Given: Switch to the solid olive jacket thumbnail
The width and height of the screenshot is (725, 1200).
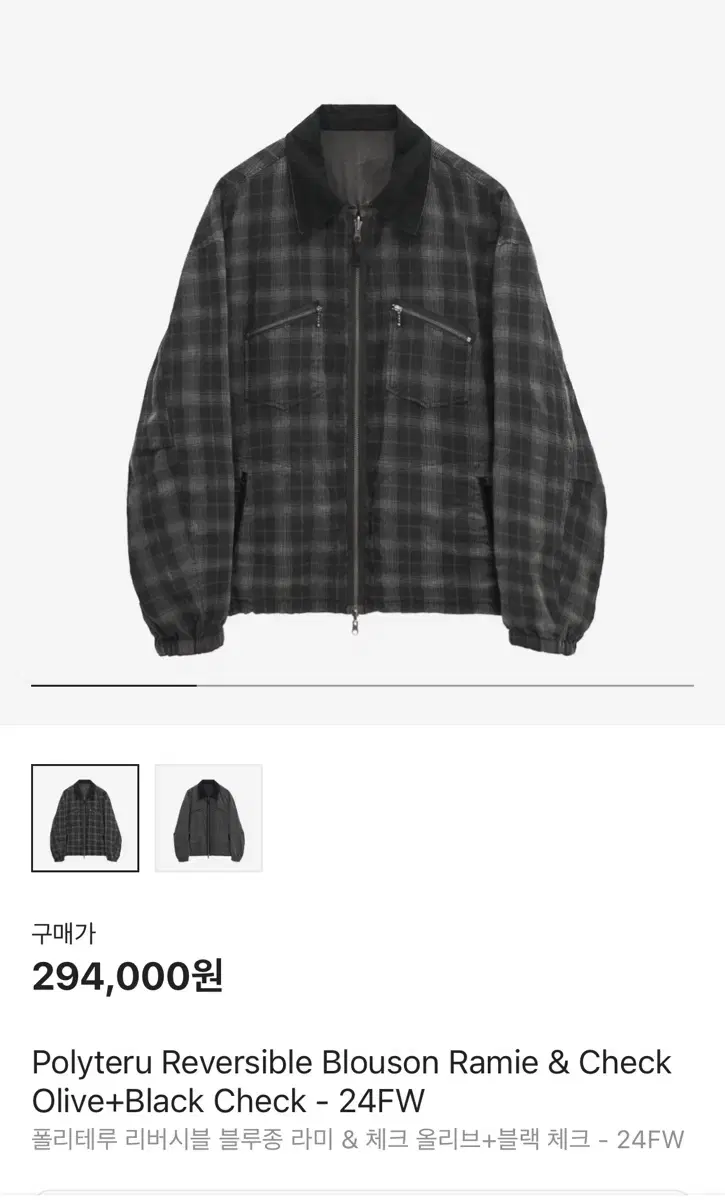Looking at the screenshot, I should pos(208,818).
